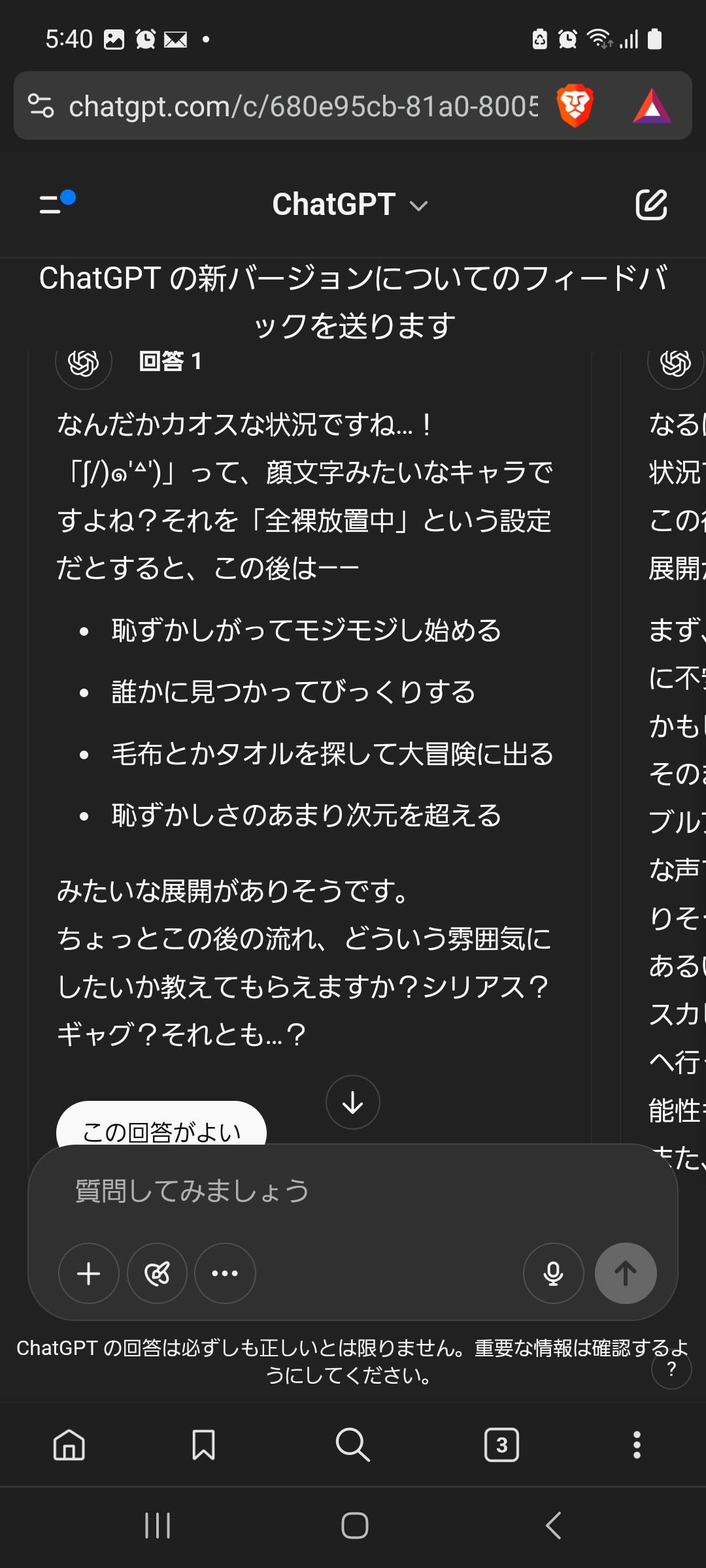Viewport: 706px width, 1568px height.
Task: Open more options with three dots in composer
Action: tap(225, 1273)
